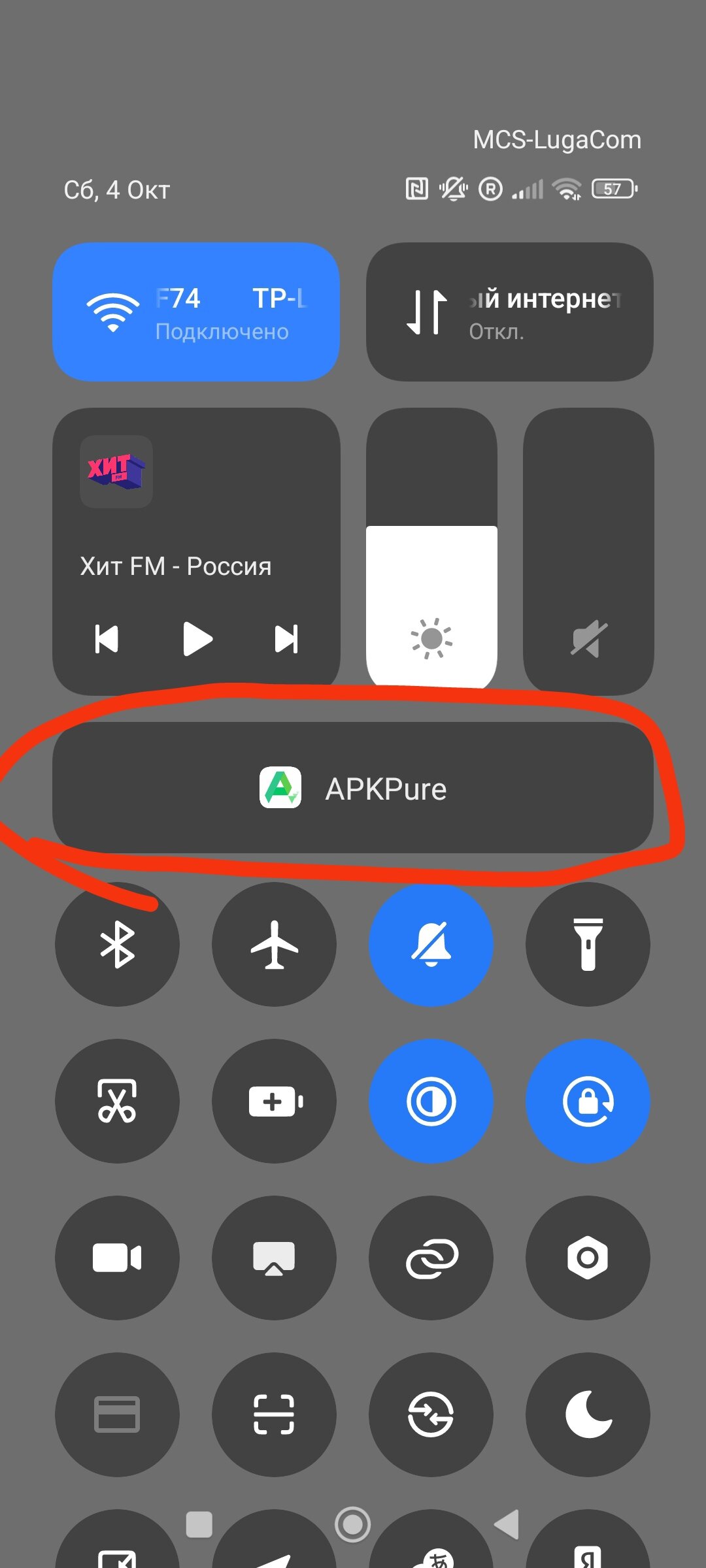Toggle rotation lock
706x1568 pixels.
click(x=588, y=1102)
